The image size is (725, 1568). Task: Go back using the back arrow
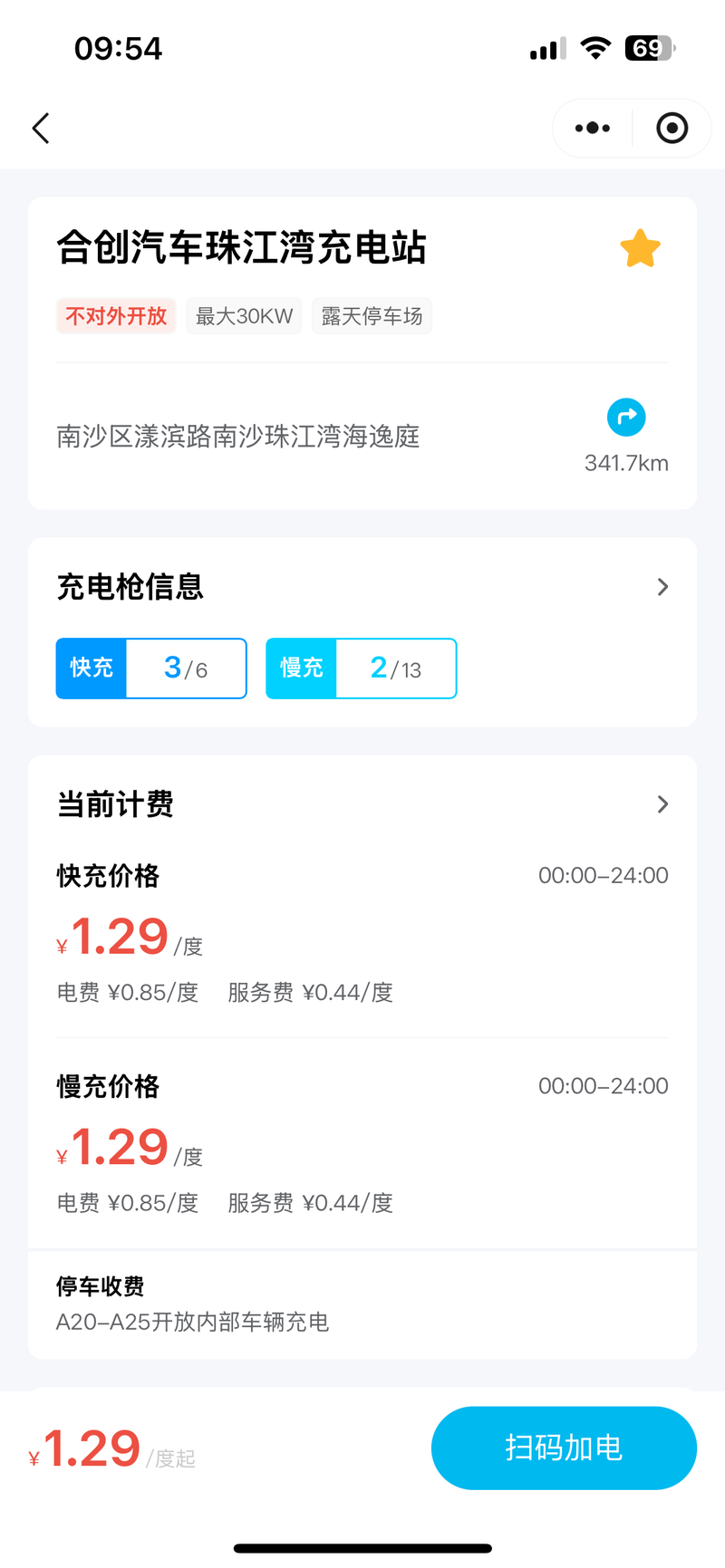[x=41, y=129]
